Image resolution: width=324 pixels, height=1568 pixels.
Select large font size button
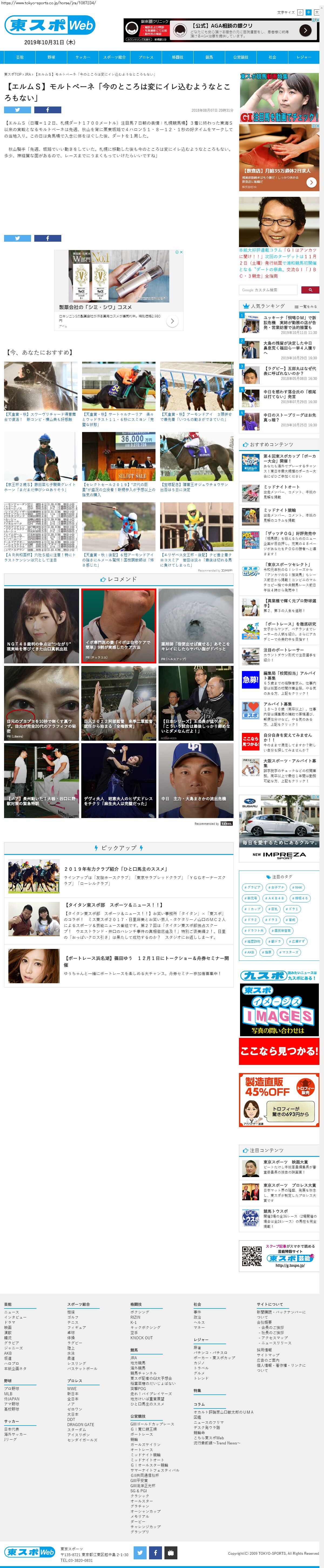click(x=316, y=12)
